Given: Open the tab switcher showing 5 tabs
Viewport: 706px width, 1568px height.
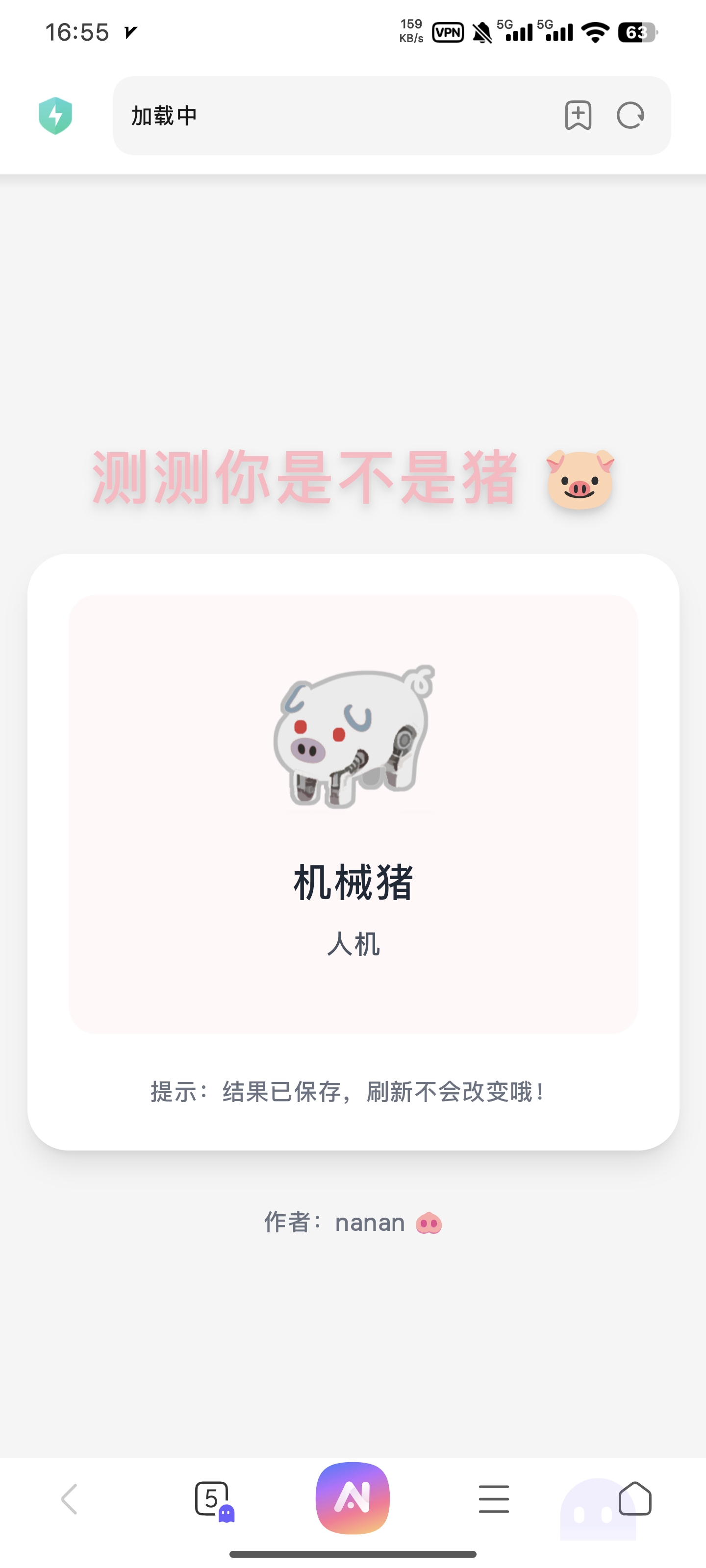Looking at the screenshot, I should 212,1498.
